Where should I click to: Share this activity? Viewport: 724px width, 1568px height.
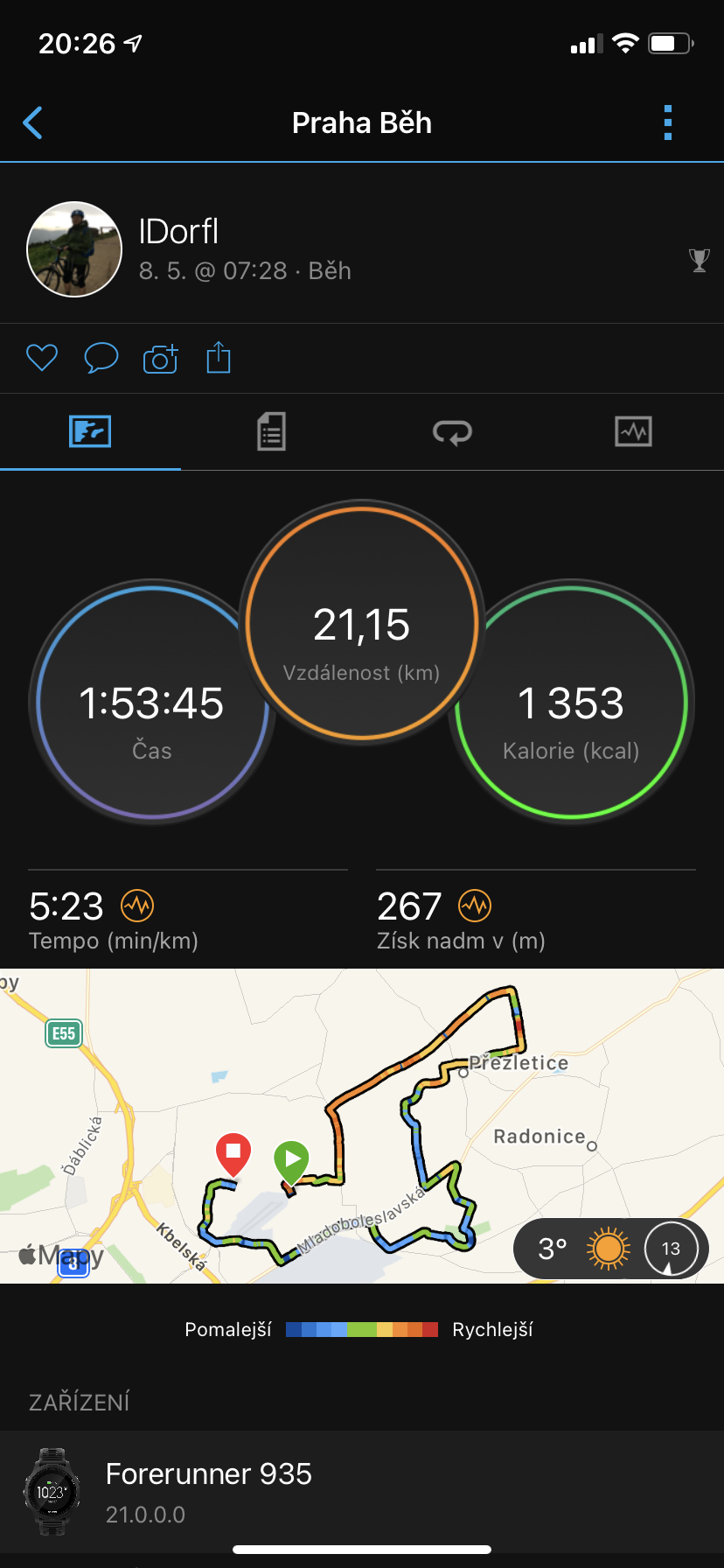219,357
